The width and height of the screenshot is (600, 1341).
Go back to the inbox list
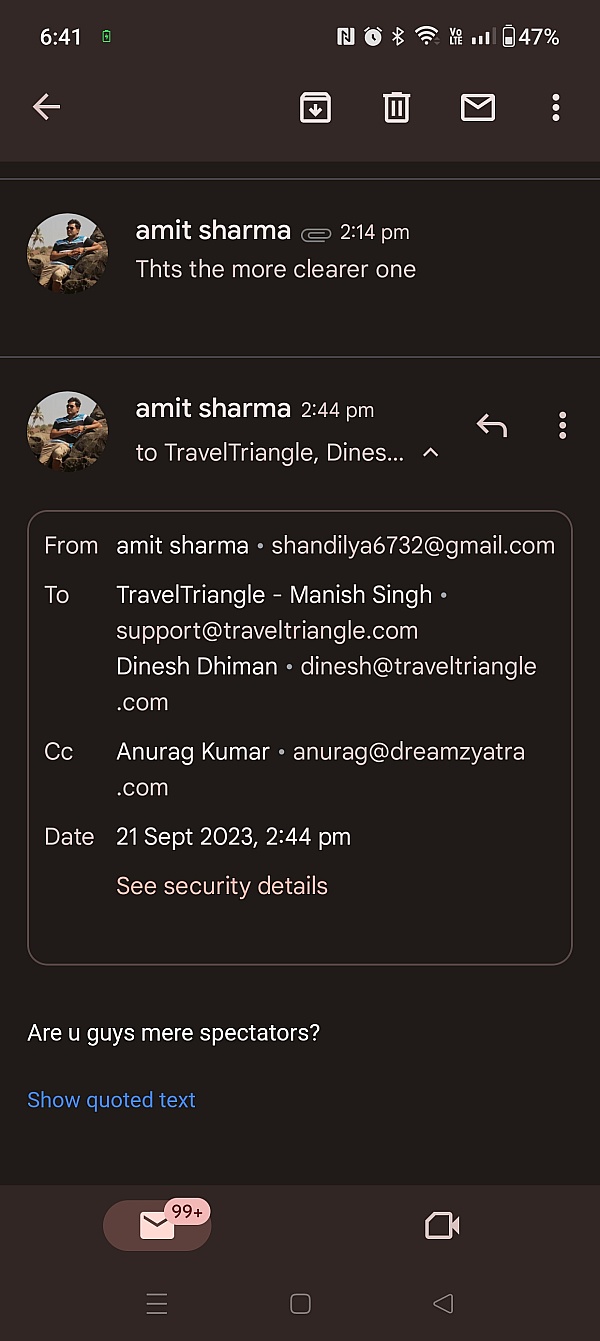click(x=46, y=107)
